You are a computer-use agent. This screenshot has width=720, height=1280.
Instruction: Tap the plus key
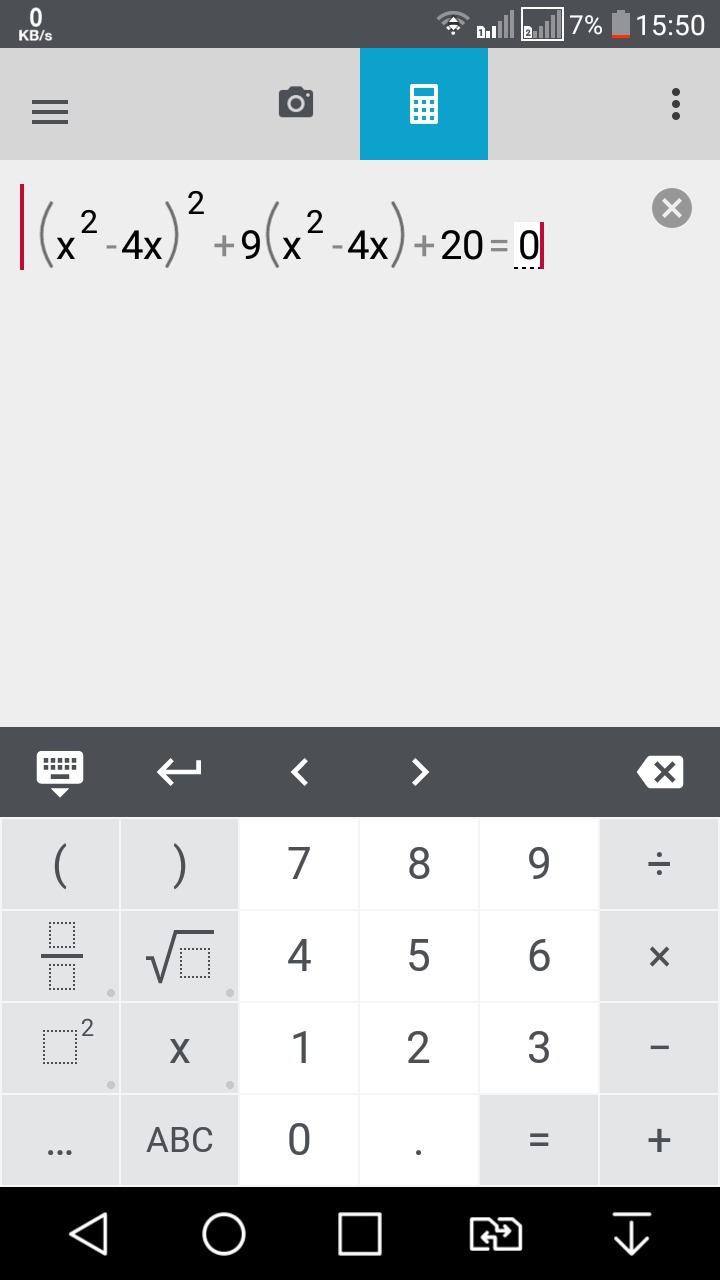(659, 1140)
